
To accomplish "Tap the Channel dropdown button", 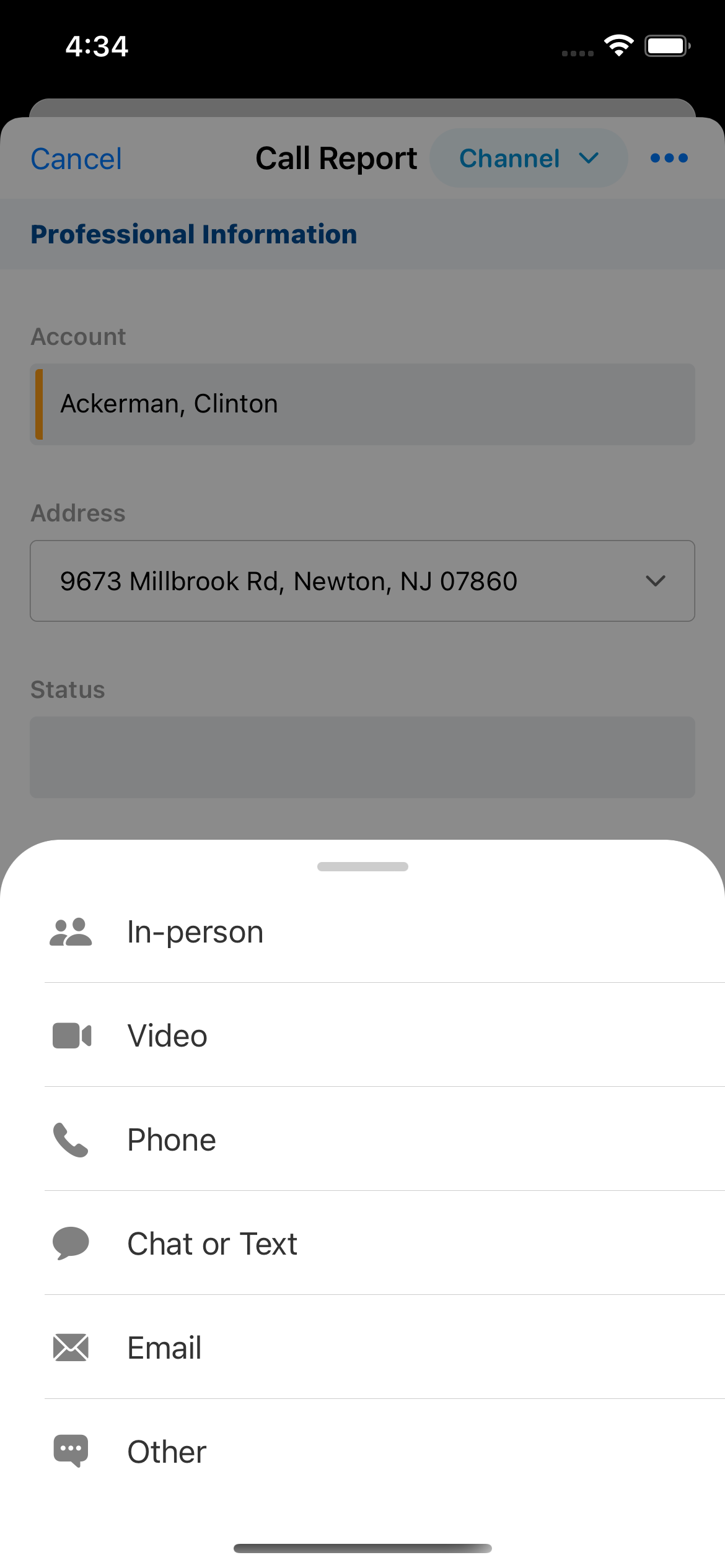I will click(529, 159).
